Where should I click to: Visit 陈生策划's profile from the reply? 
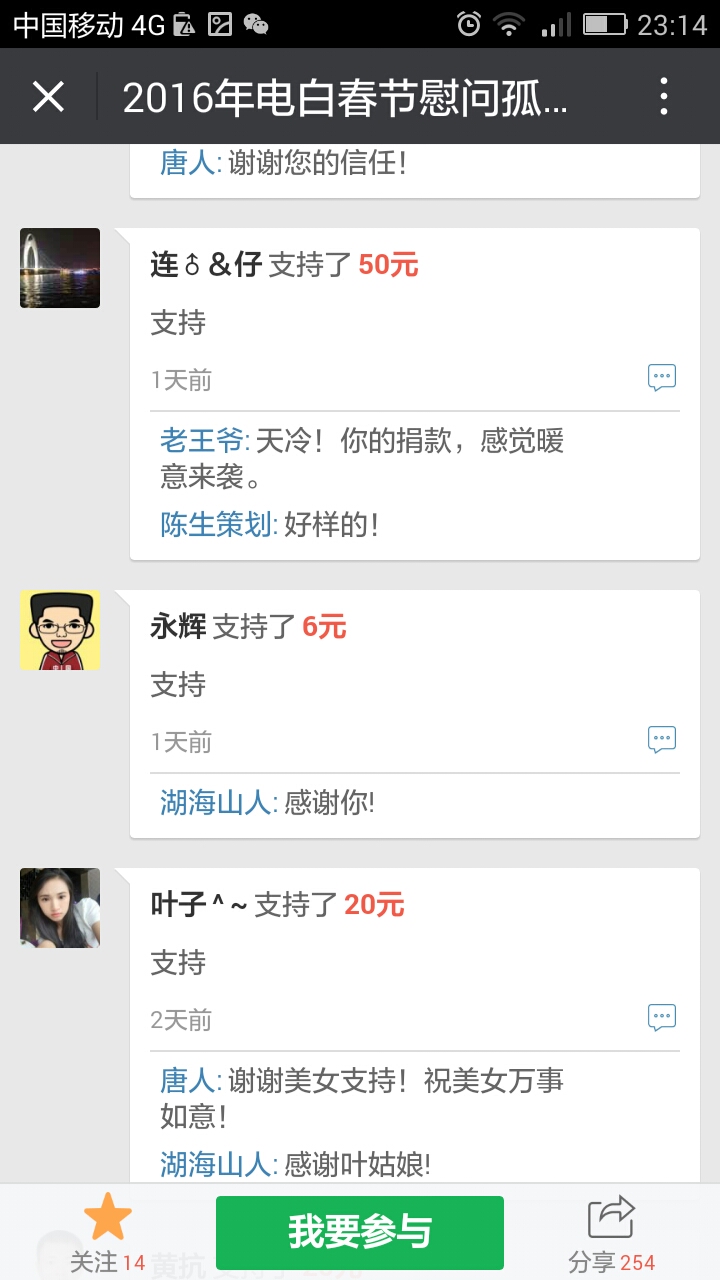[217, 524]
